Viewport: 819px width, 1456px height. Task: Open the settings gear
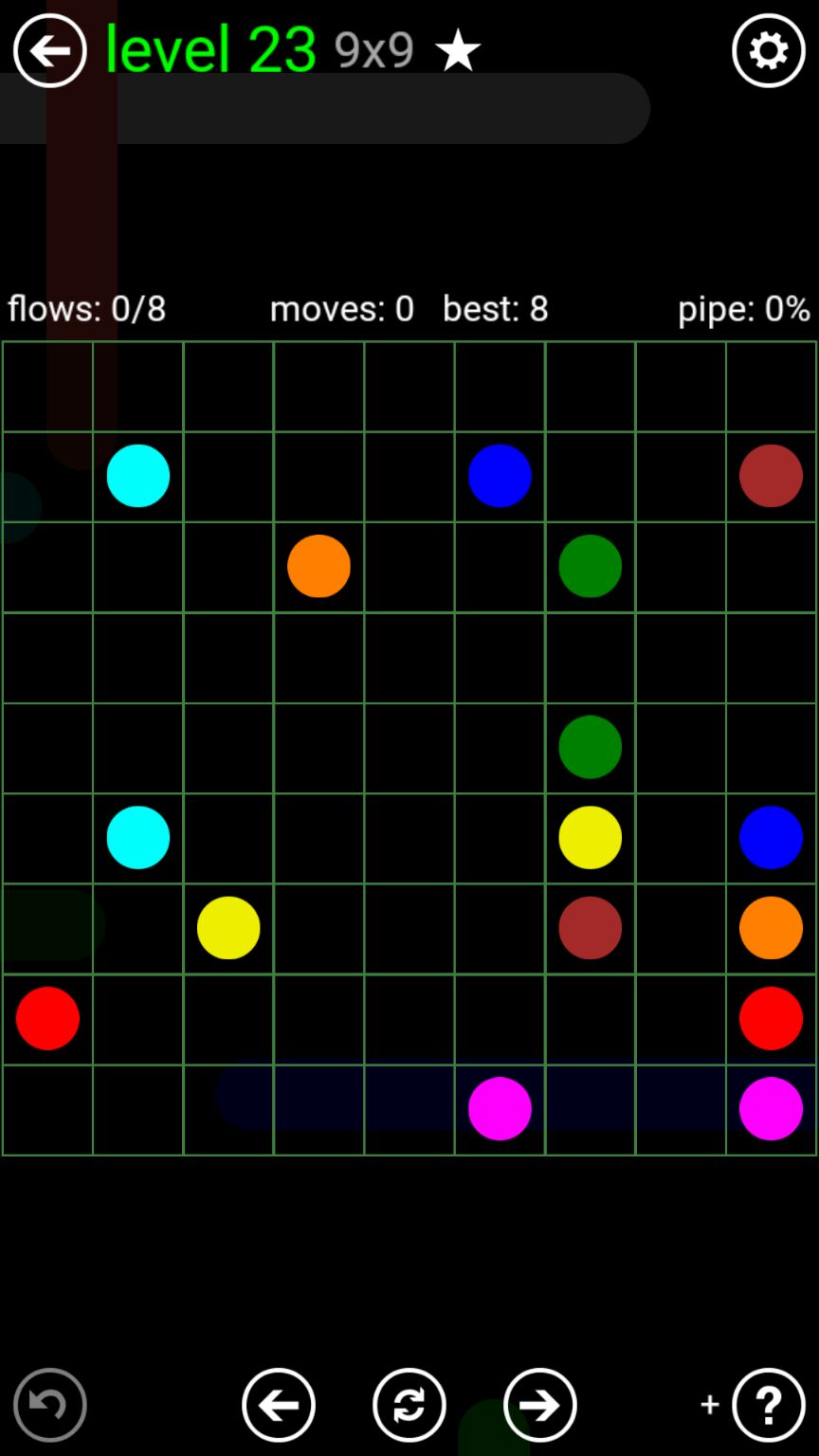click(768, 50)
